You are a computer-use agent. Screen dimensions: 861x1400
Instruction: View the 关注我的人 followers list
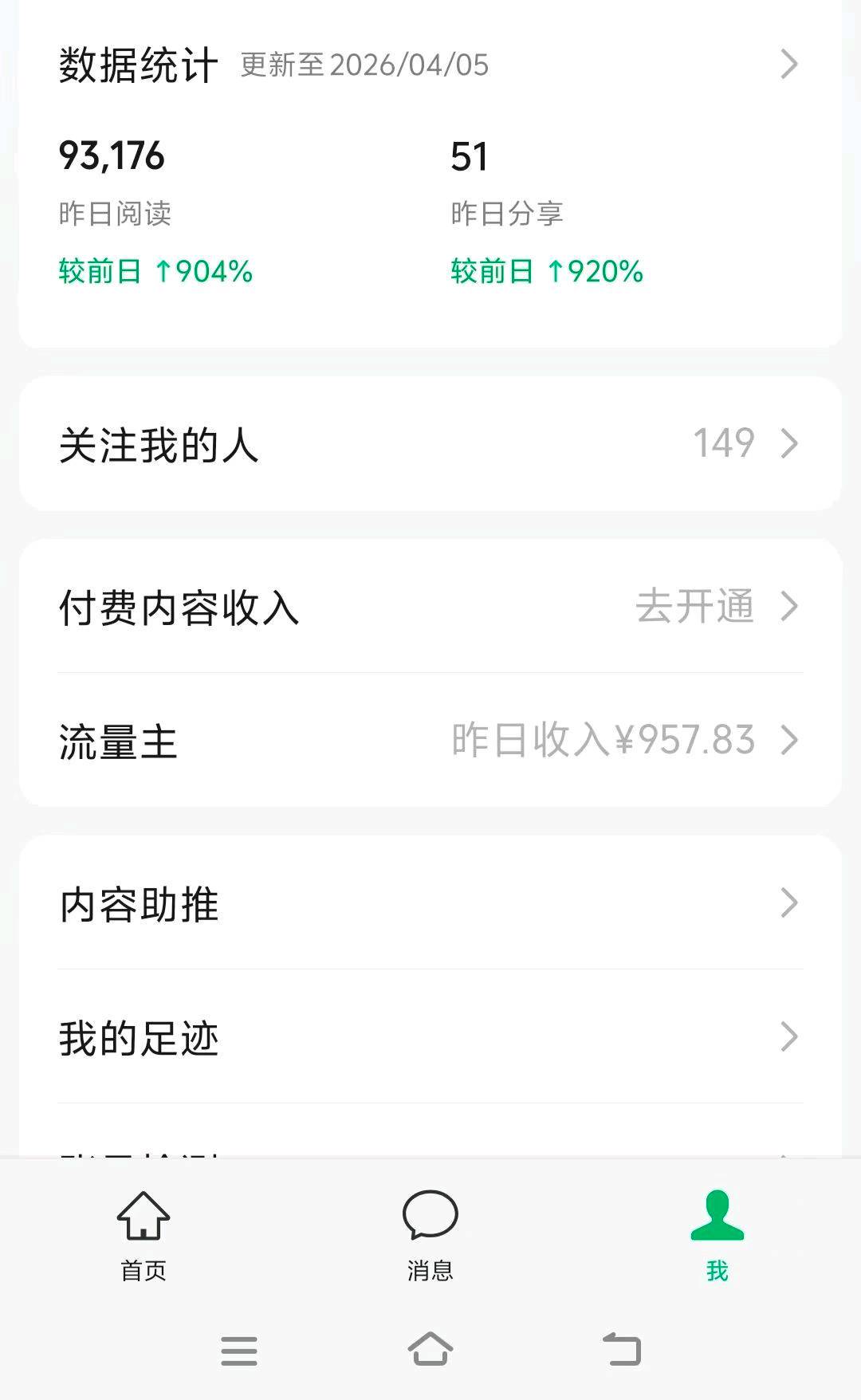tap(431, 444)
